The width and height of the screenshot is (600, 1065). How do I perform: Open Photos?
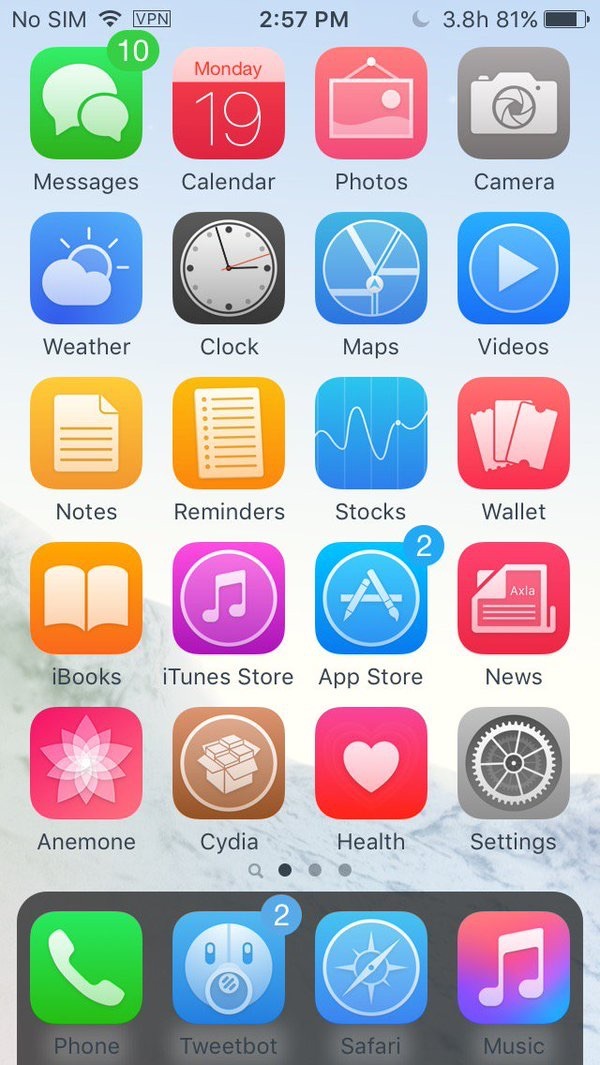(x=371, y=104)
